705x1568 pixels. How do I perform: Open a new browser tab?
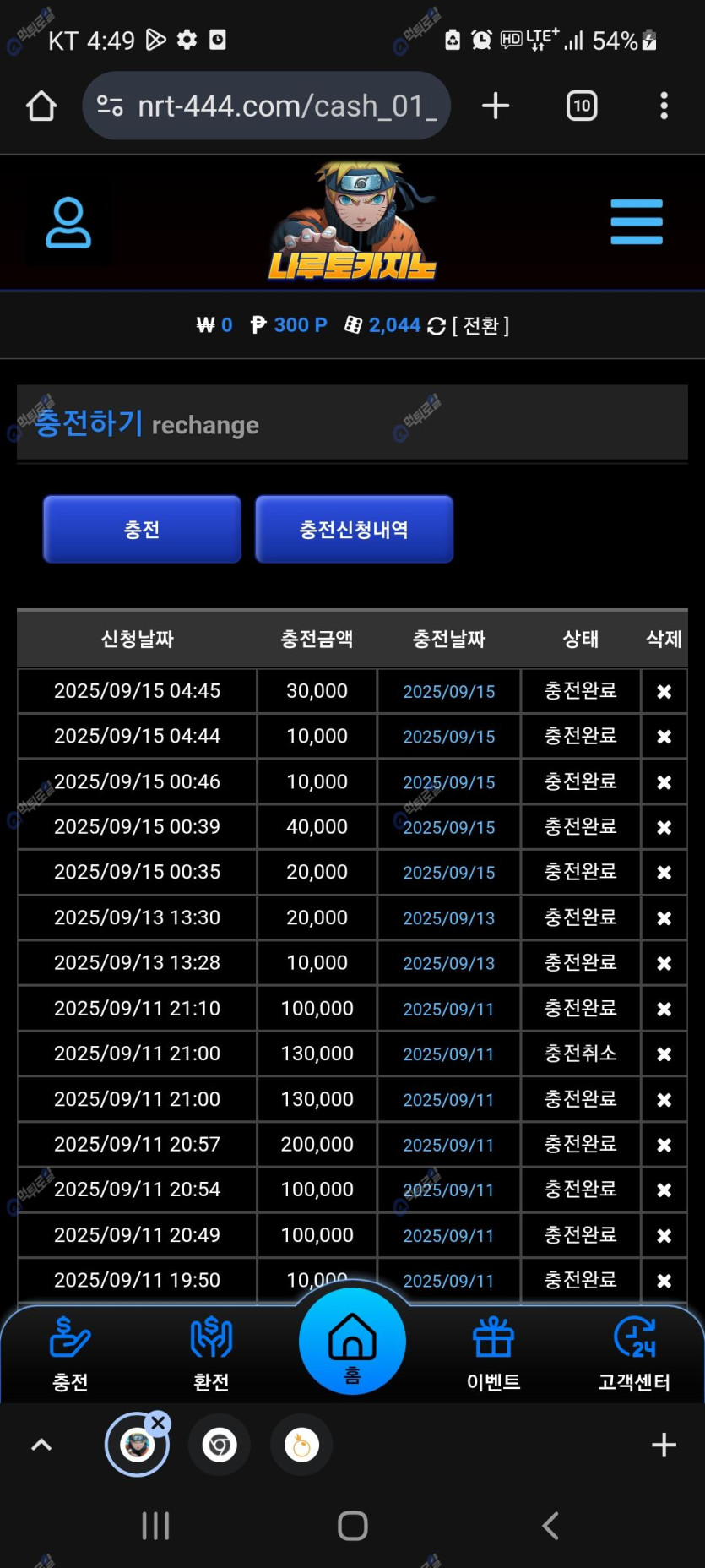click(x=496, y=106)
